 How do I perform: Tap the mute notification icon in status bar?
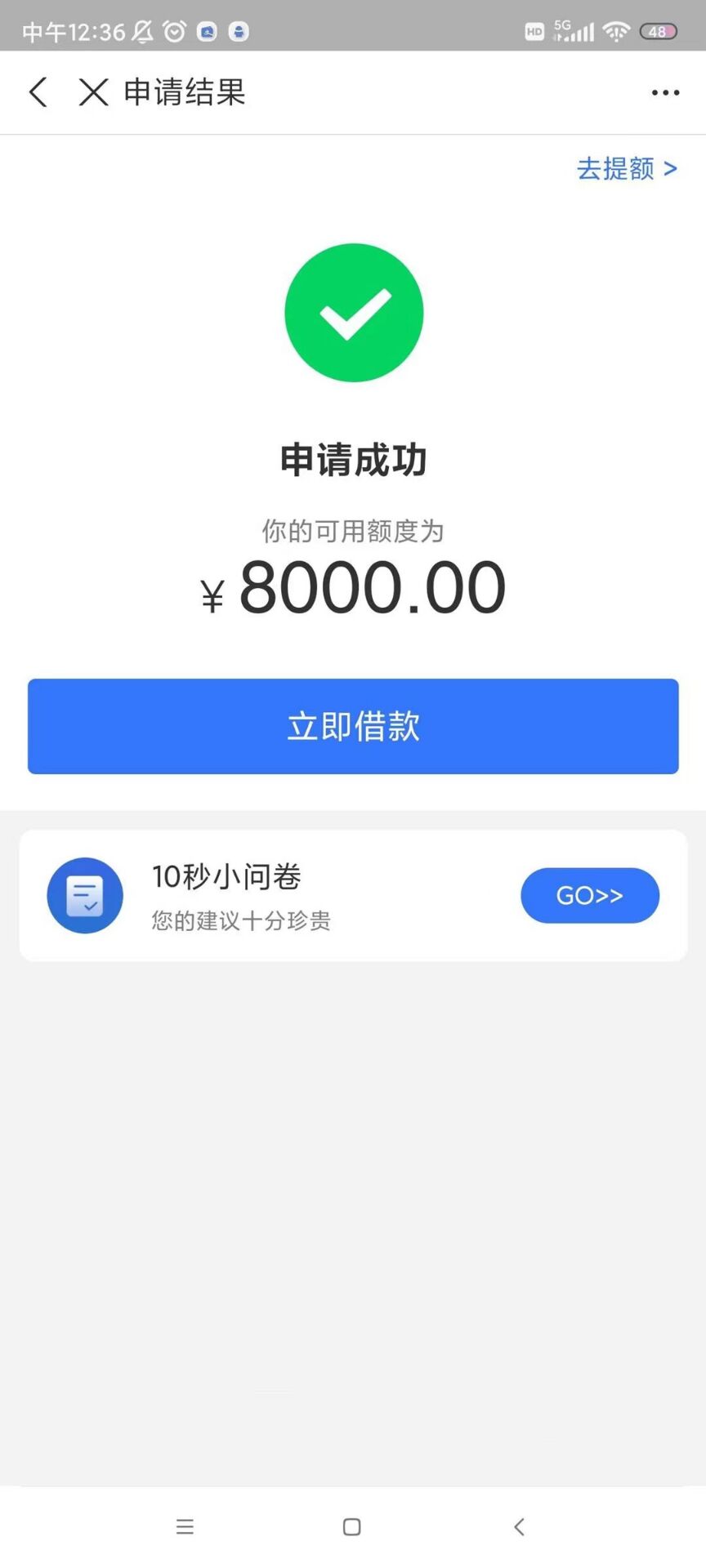tap(141, 31)
